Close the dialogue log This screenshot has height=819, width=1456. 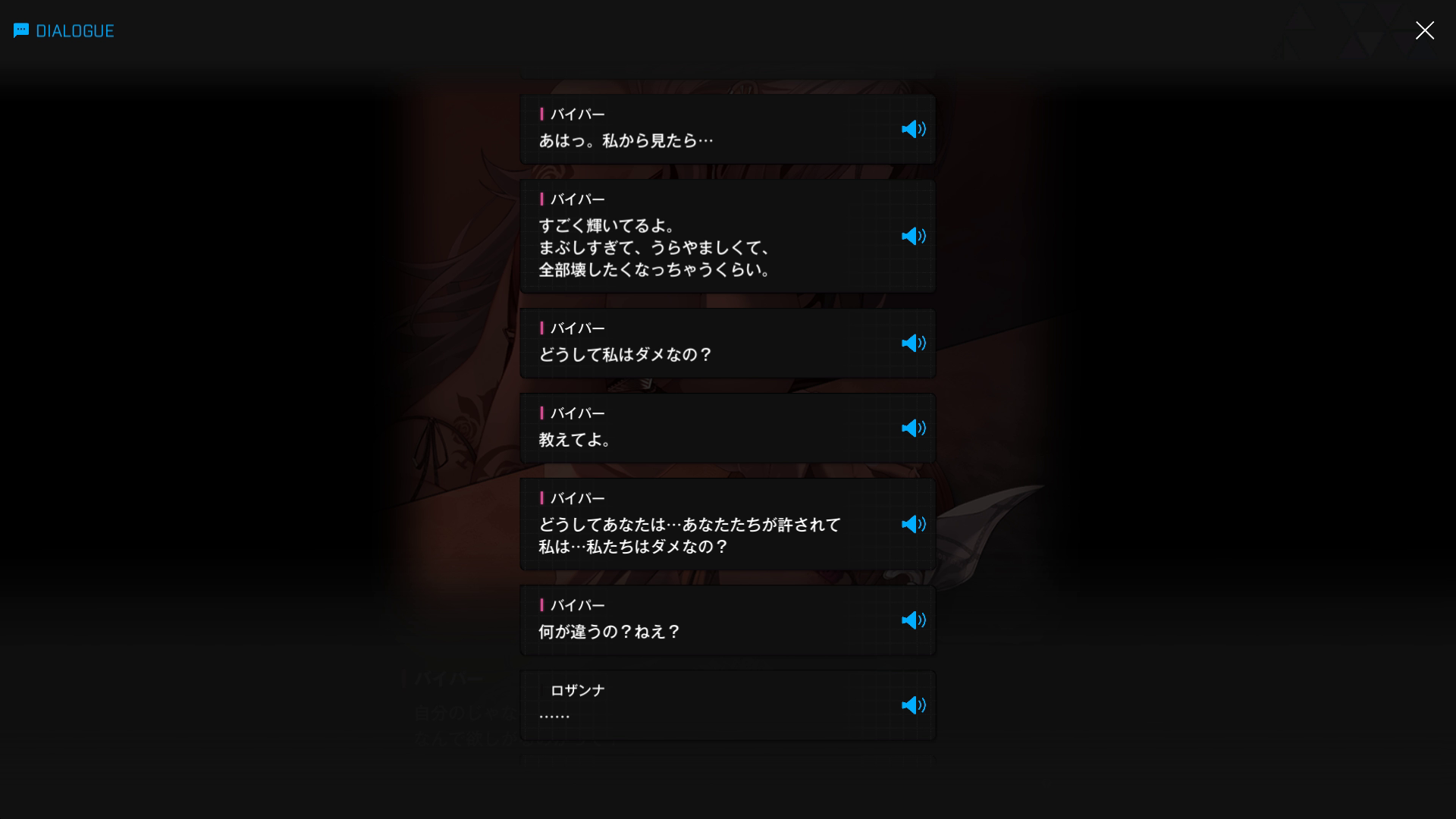pyautogui.click(x=1424, y=30)
